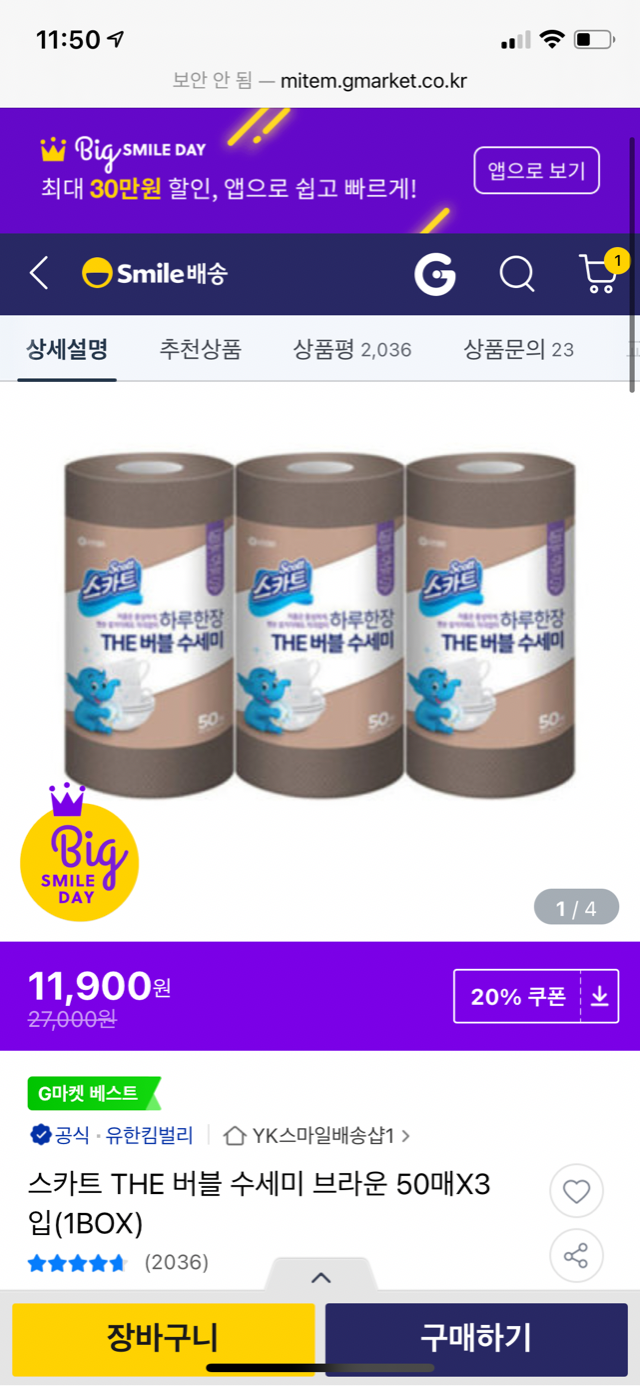This screenshot has height=1386, width=640.
Task: Open the Big Smile Day banner
Action: tap(230, 170)
